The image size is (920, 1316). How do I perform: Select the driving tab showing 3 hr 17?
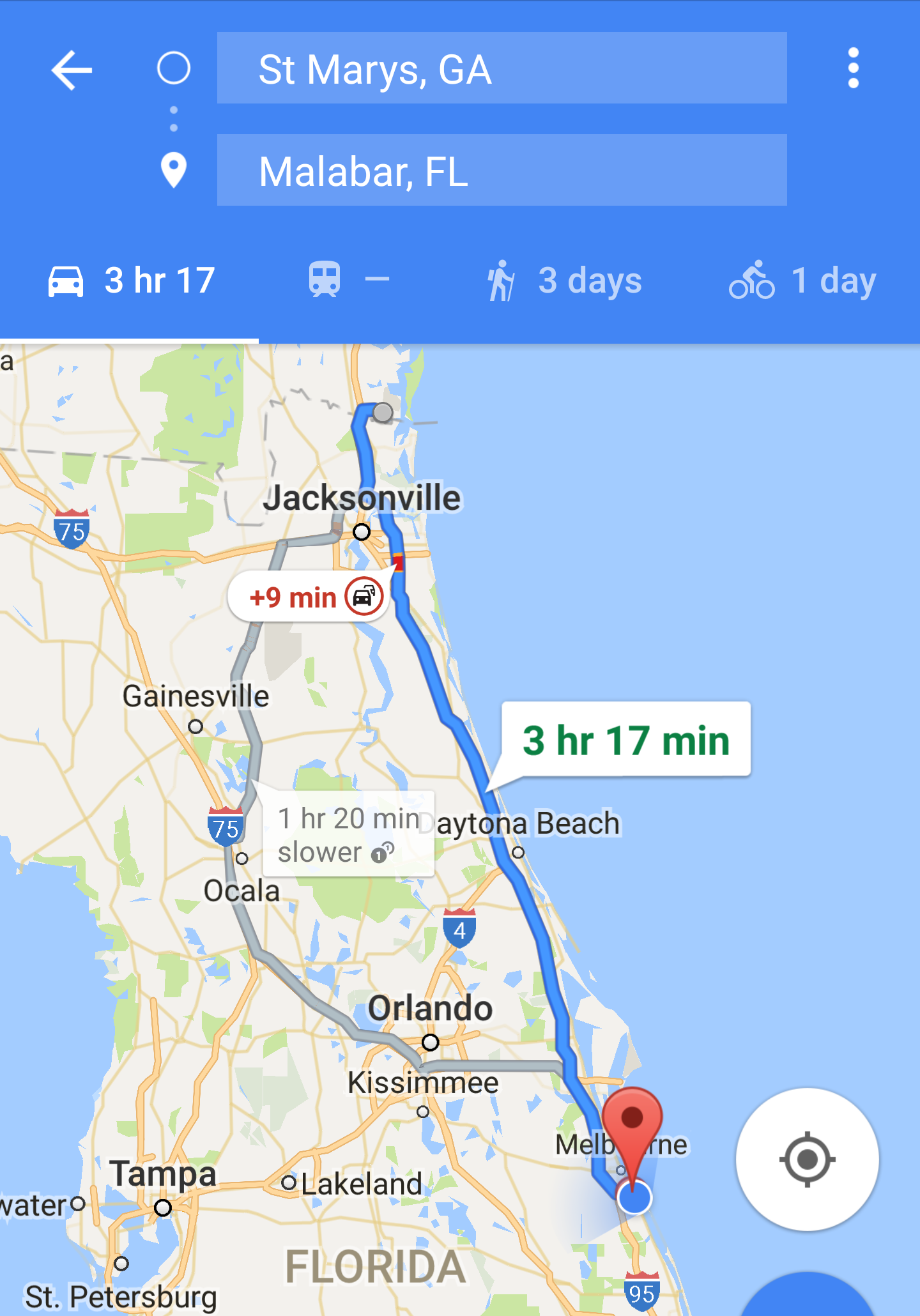131,280
